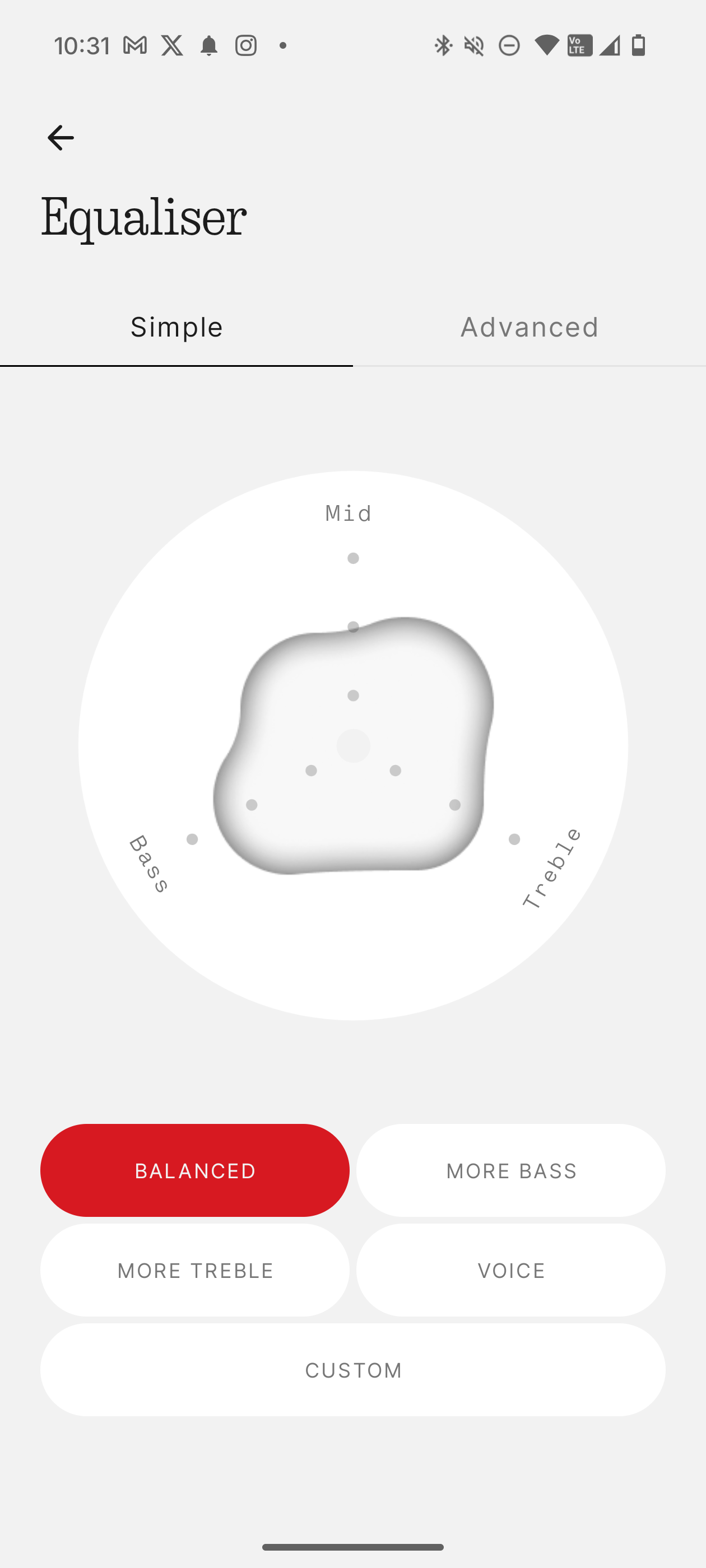This screenshot has height=1568, width=706.
Task: Open the Custom equaliser preset
Action: tap(352, 1370)
